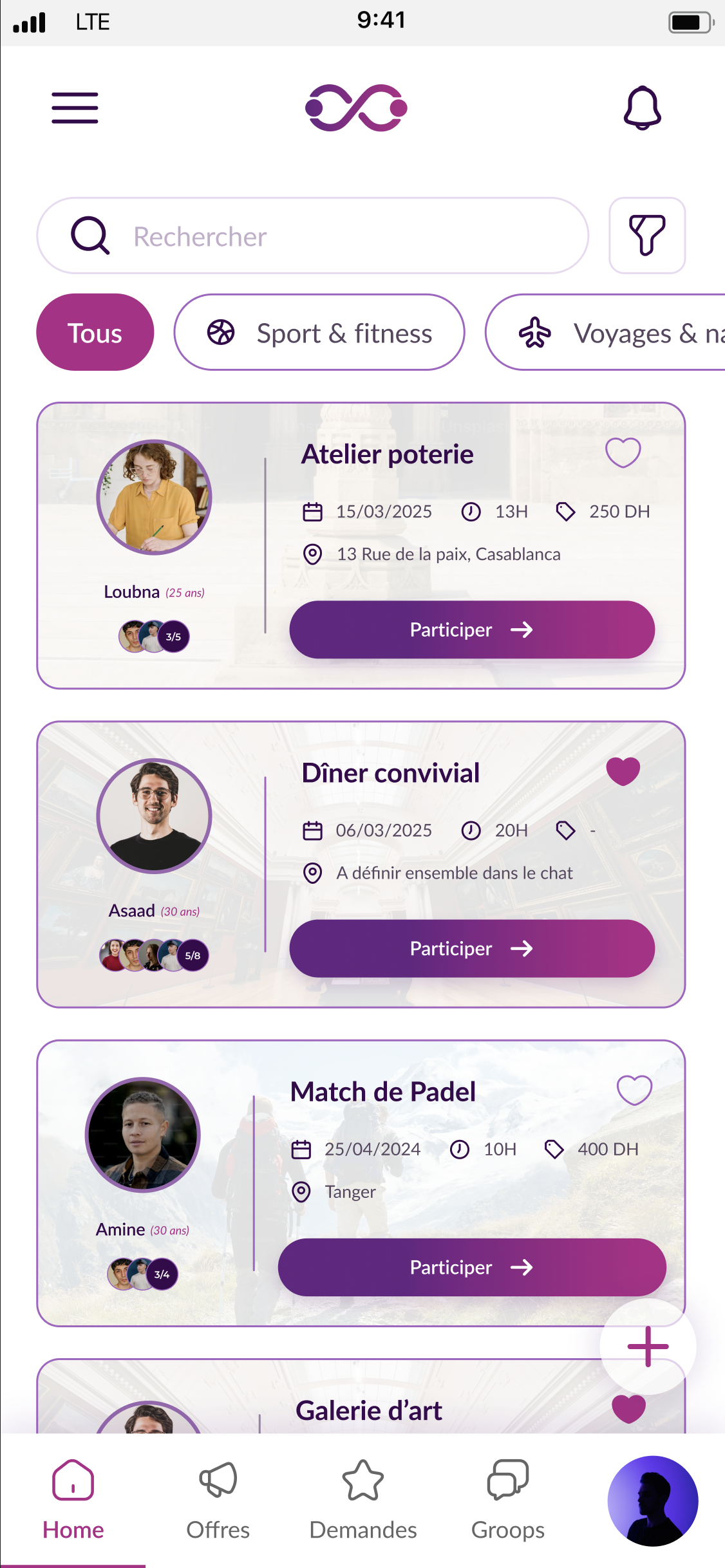Open my profile avatar tab
Image resolution: width=725 pixels, height=1568 pixels.
click(652, 1500)
